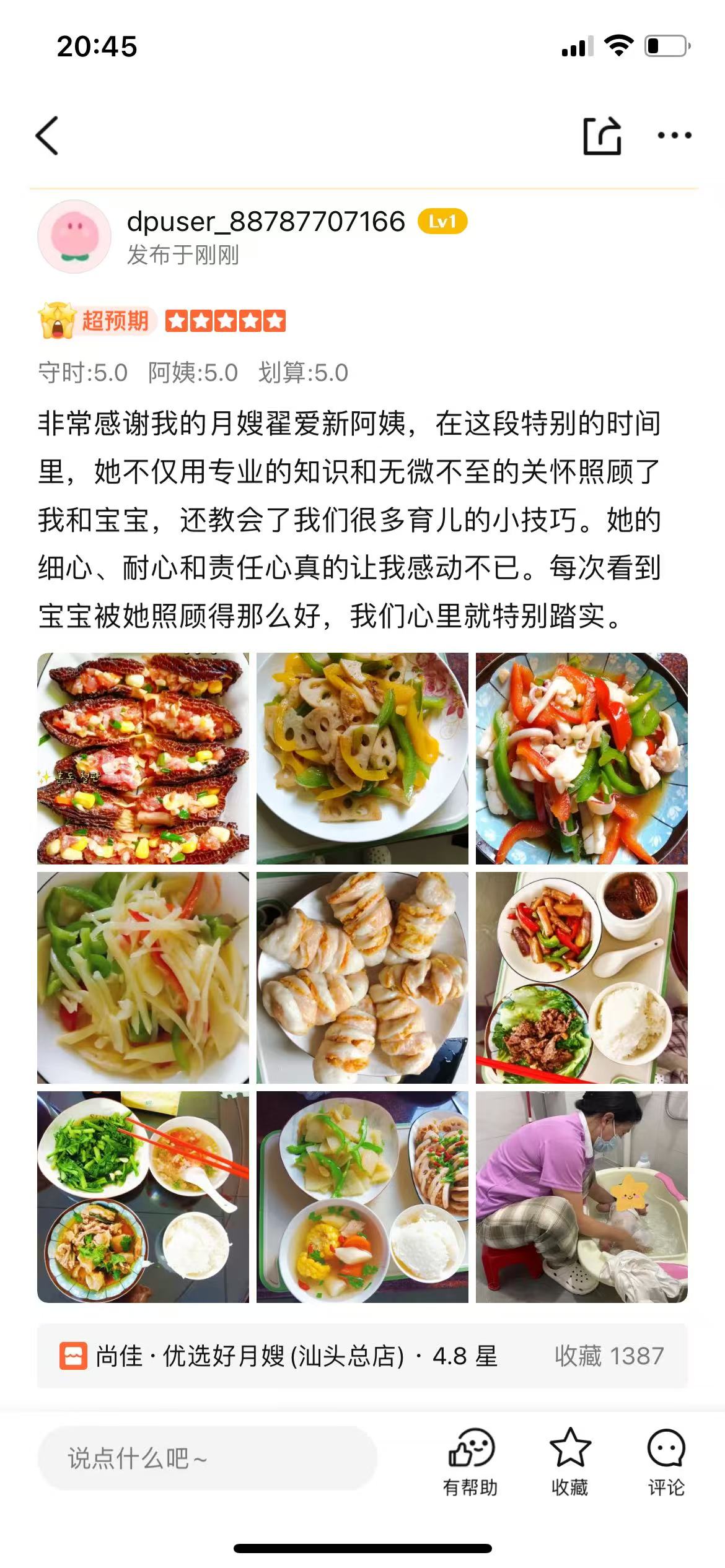The image size is (725, 1568).
Task: Open the tray meal with soup jar photo
Action: (581, 977)
